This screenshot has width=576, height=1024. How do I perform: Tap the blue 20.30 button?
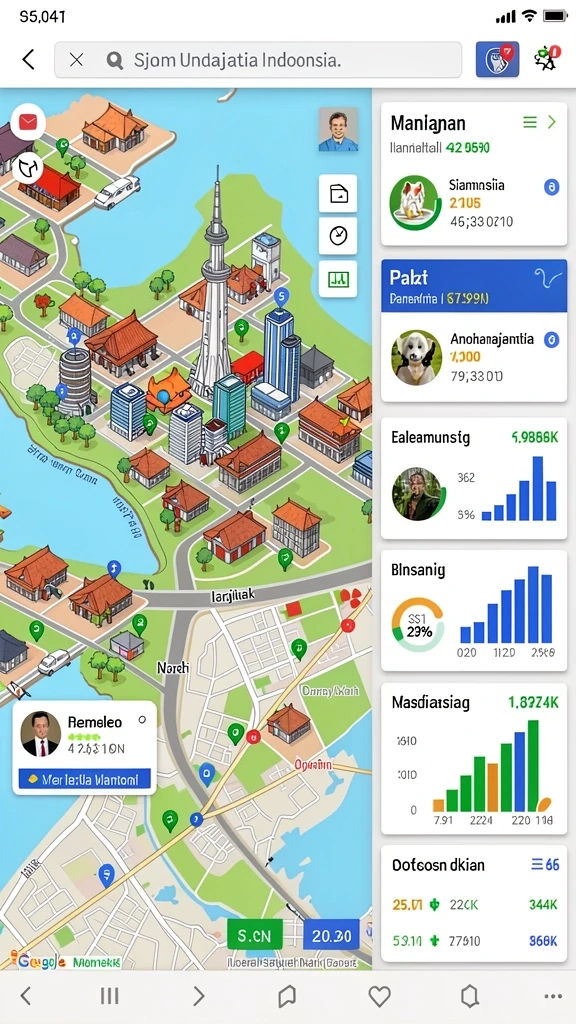coord(332,935)
